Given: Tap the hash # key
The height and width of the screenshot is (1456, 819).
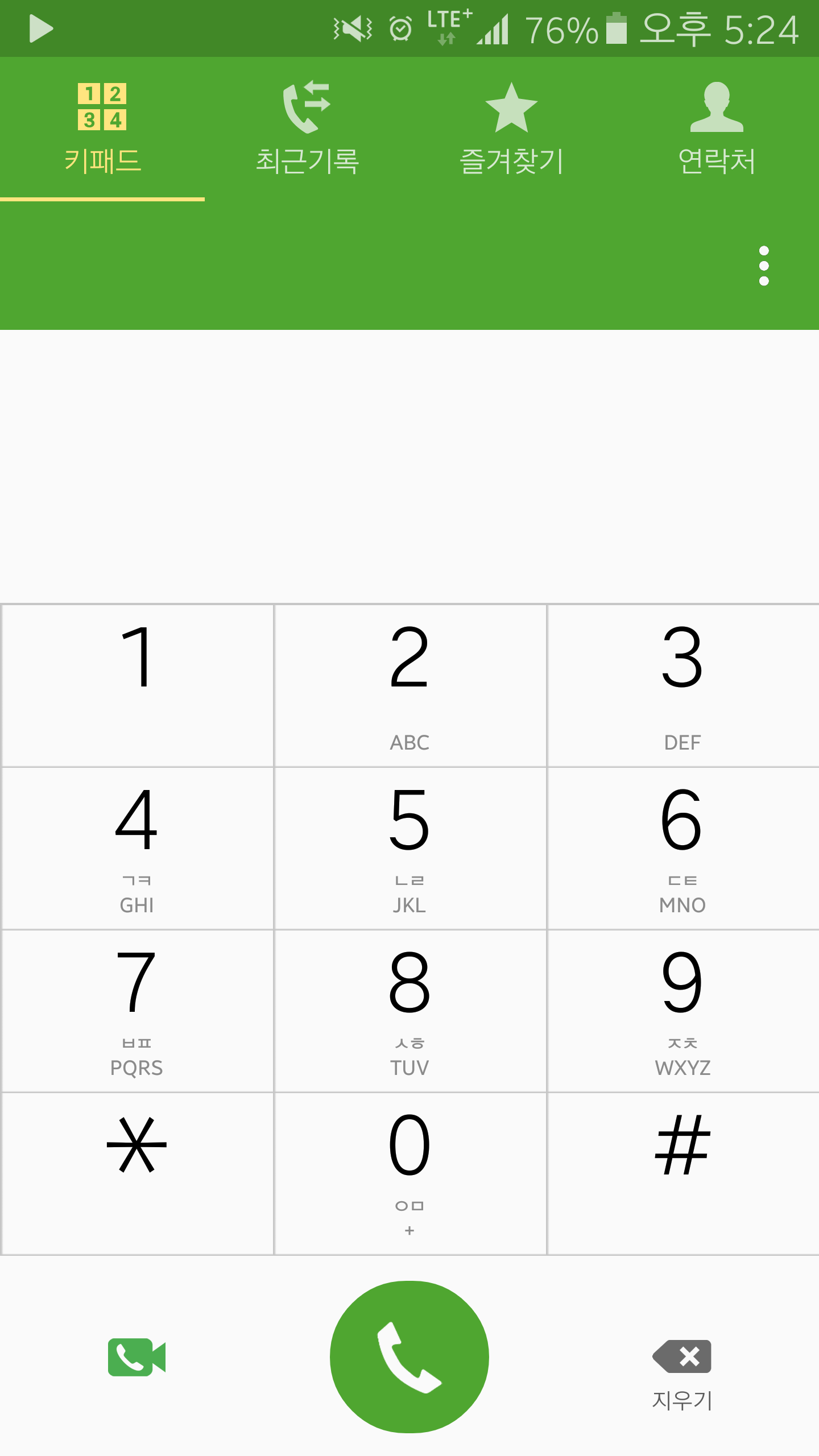Looking at the screenshot, I should coord(682,1173).
